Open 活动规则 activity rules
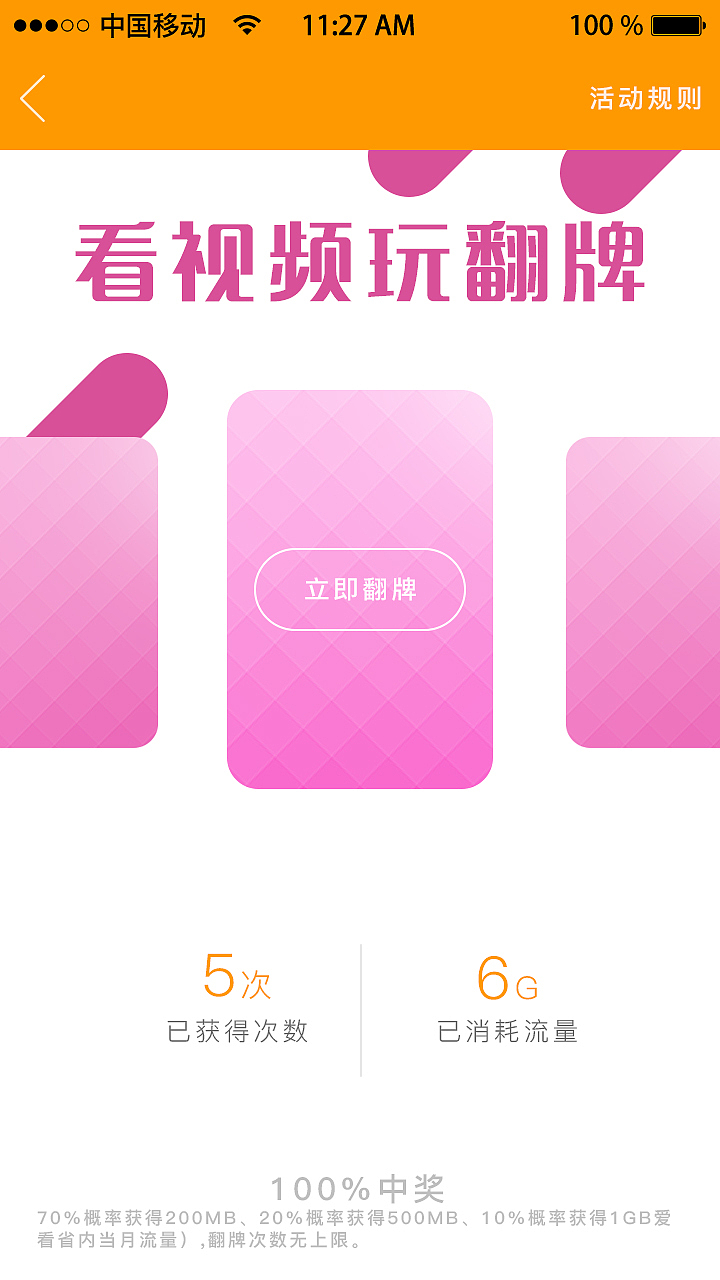The height and width of the screenshot is (1280, 720). [x=645, y=99]
